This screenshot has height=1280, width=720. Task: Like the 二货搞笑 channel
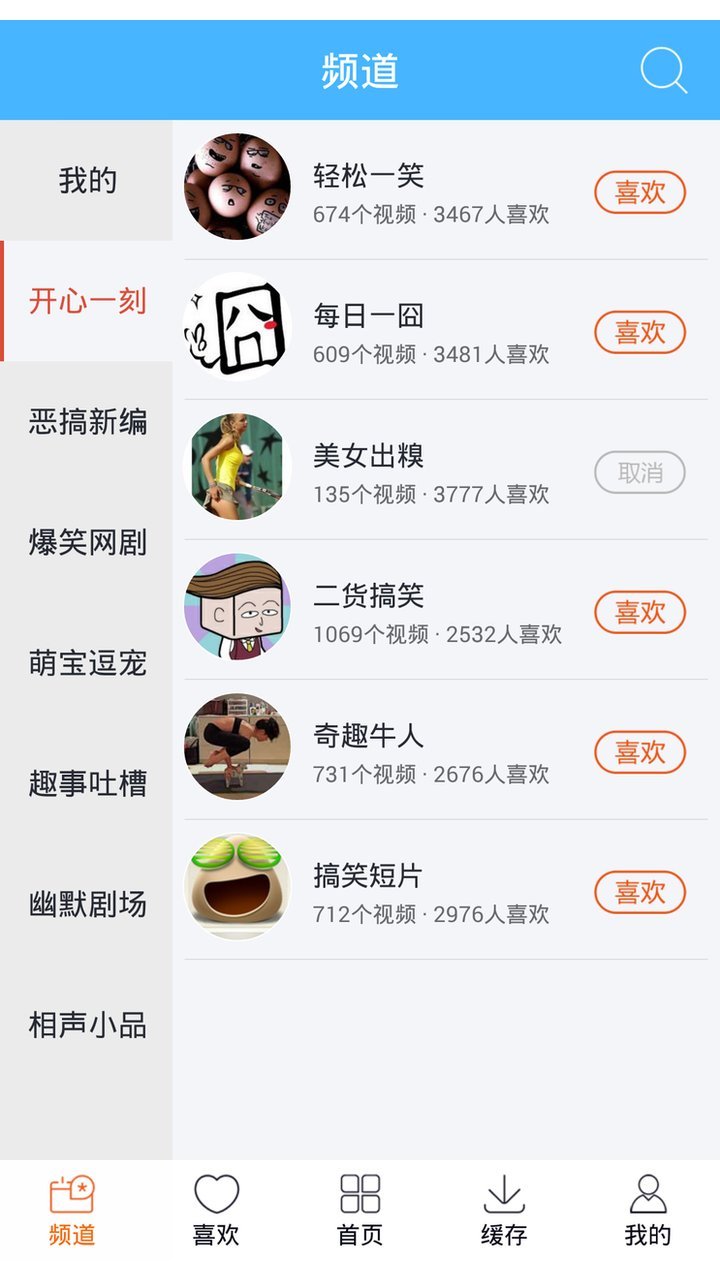click(640, 612)
